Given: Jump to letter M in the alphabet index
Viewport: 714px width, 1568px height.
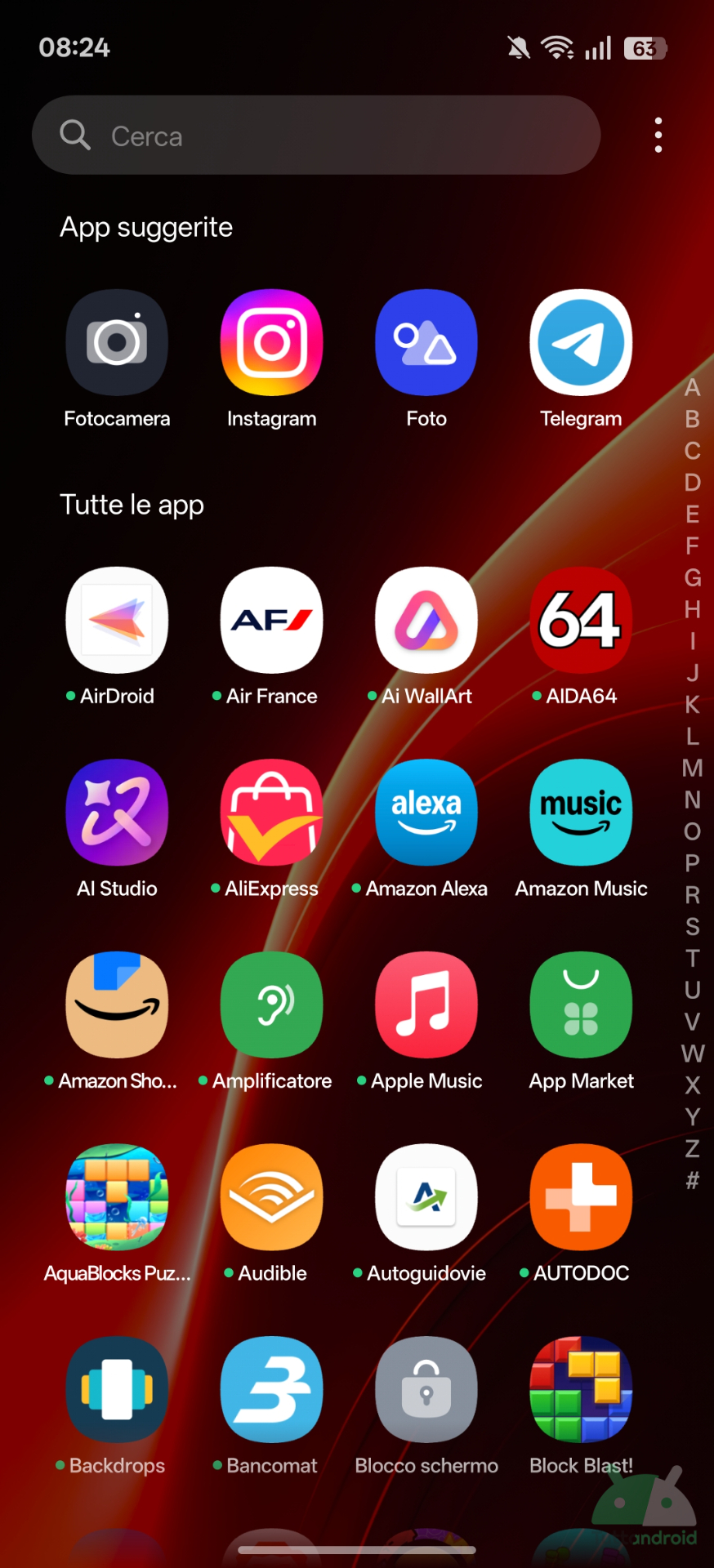Looking at the screenshot, I should (x=692, y=768).
